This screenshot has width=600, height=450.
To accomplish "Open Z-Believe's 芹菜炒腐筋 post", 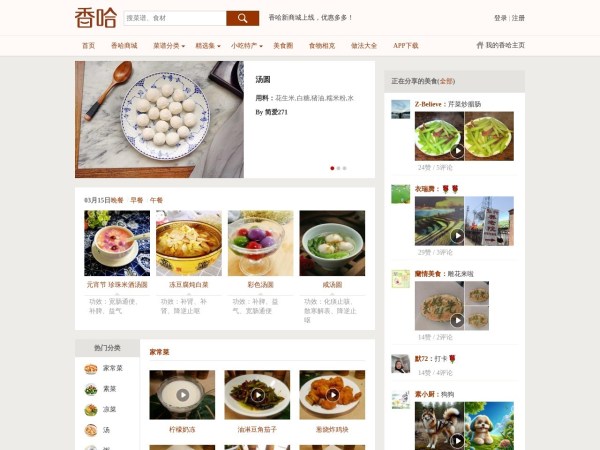I will tap(464, 103).
